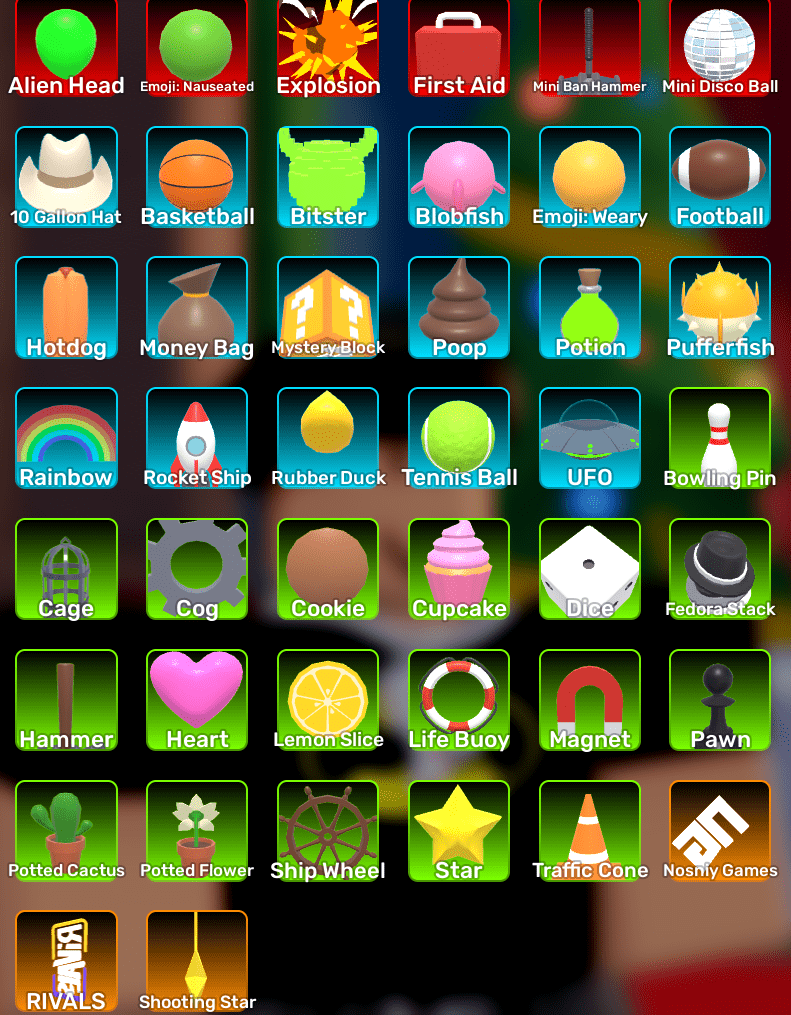
Task: Tap the 10 Gallon Hat tile
Action: (67, 177)
